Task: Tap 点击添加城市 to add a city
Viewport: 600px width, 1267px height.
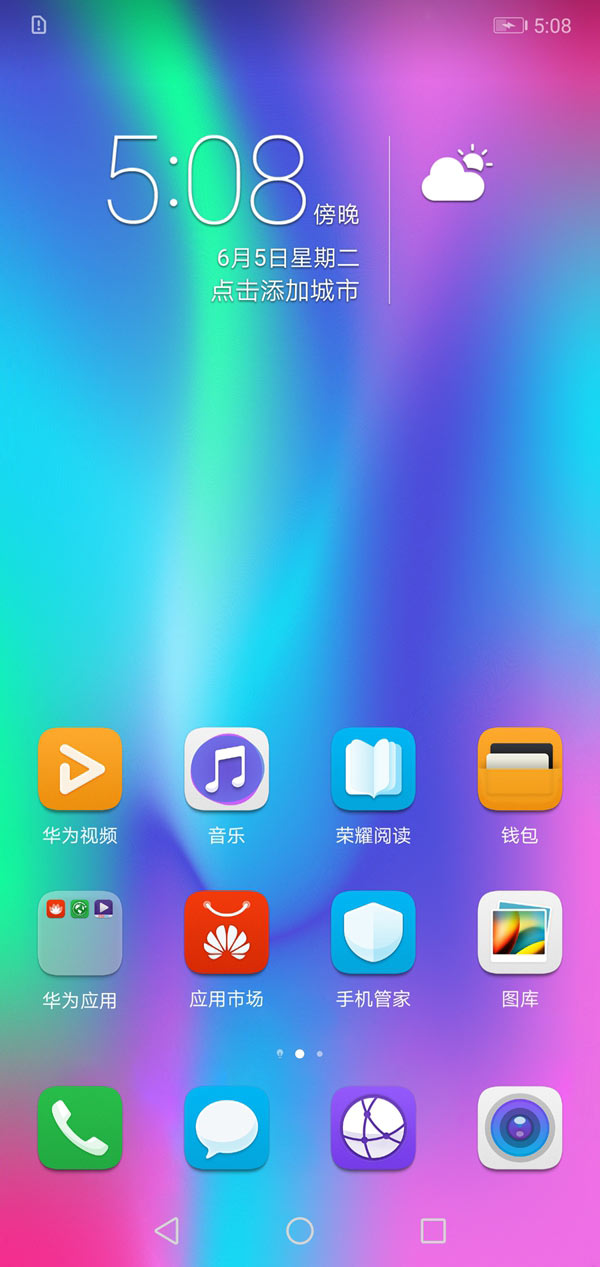Action: [285, 291]
